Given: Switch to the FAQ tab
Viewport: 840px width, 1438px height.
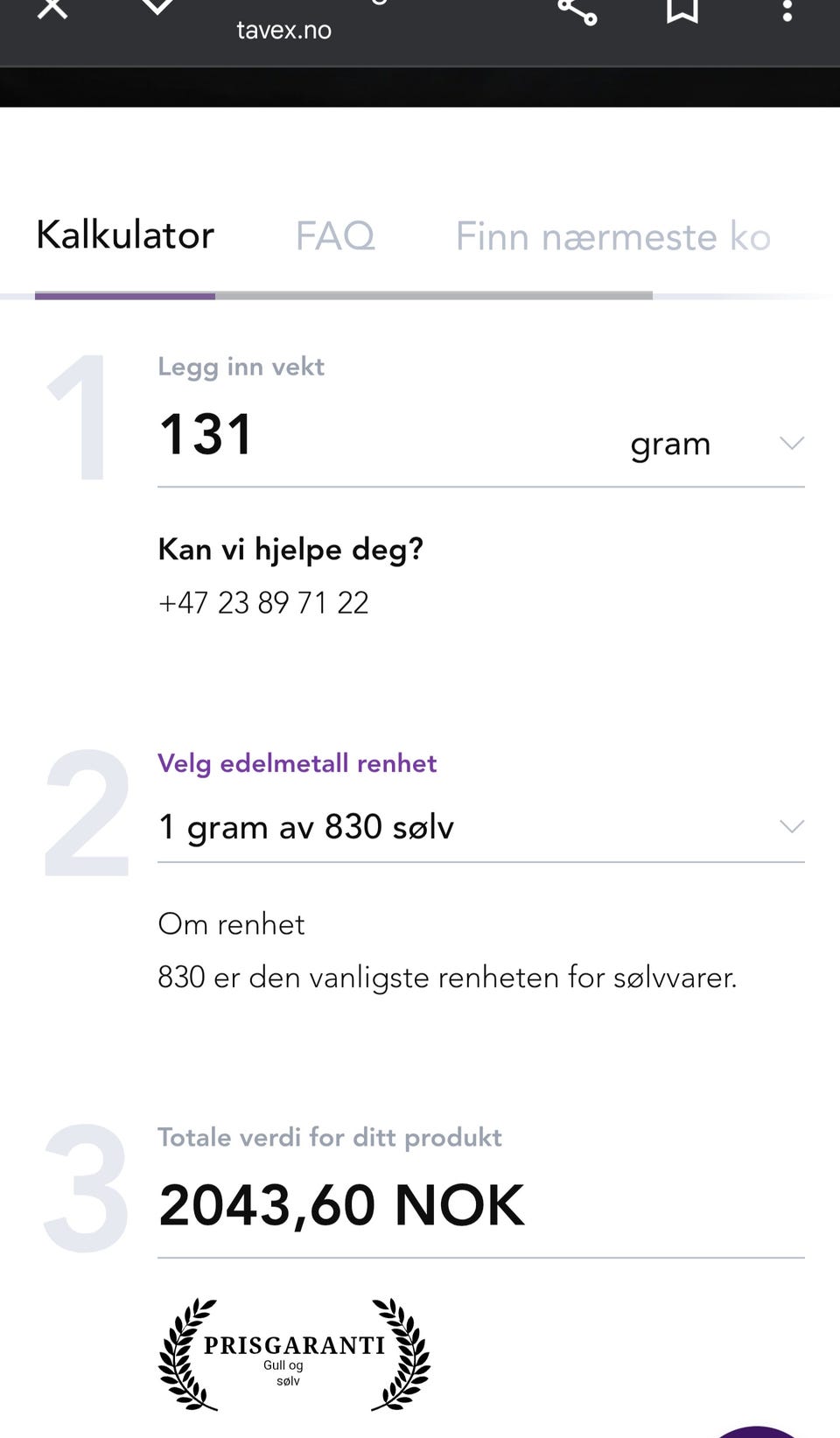Looking at the screenshot, I should pos(335,236).
